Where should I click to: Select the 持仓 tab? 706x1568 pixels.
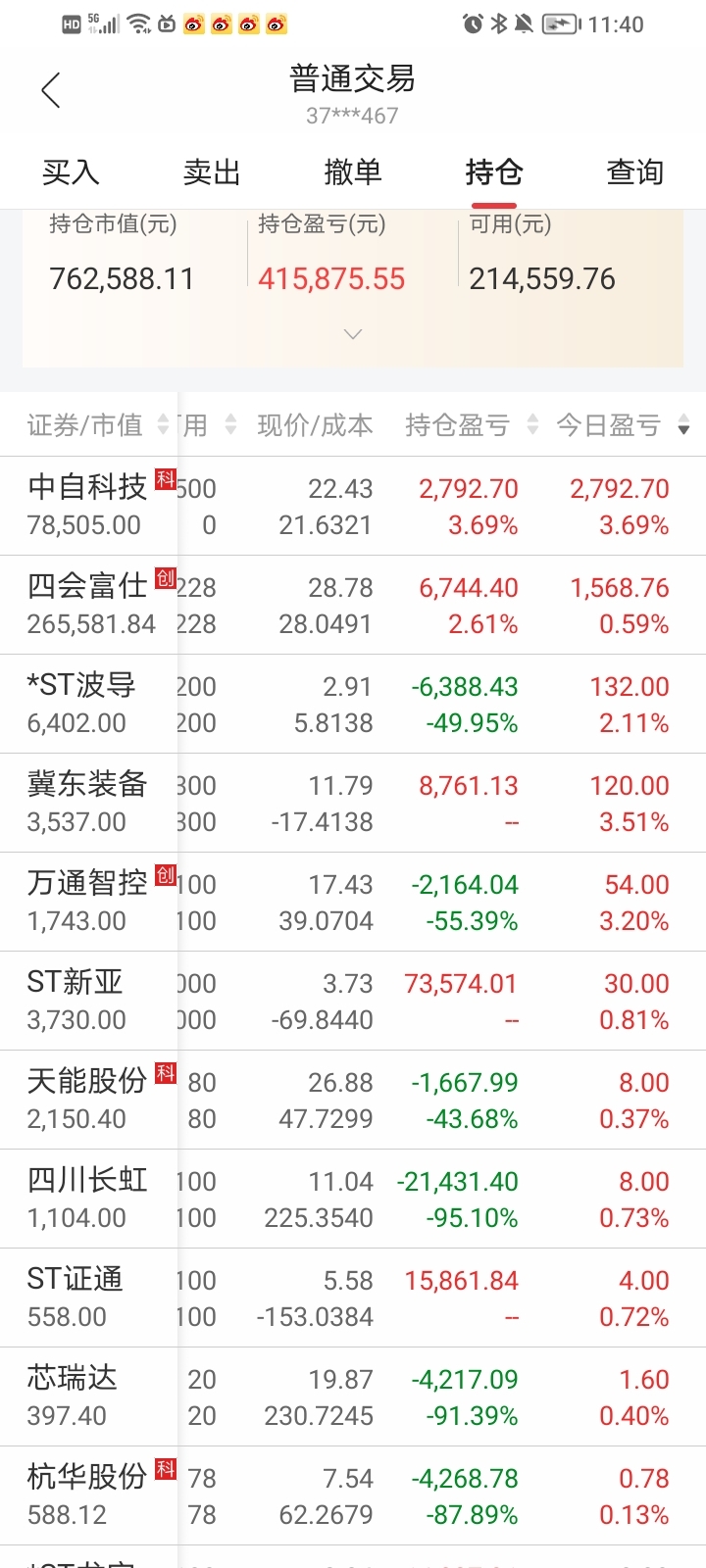pyautogui.click(x=494, y=172)
